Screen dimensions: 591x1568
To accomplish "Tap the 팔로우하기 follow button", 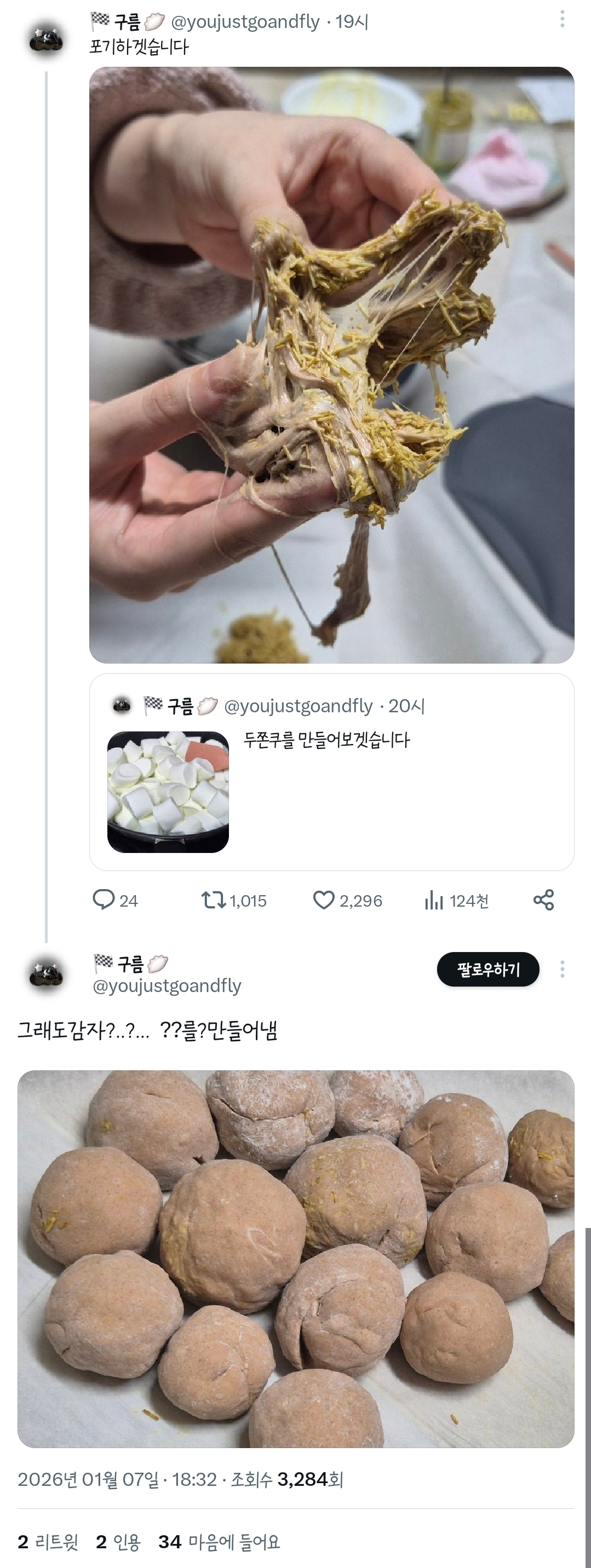I will point(487,969).
